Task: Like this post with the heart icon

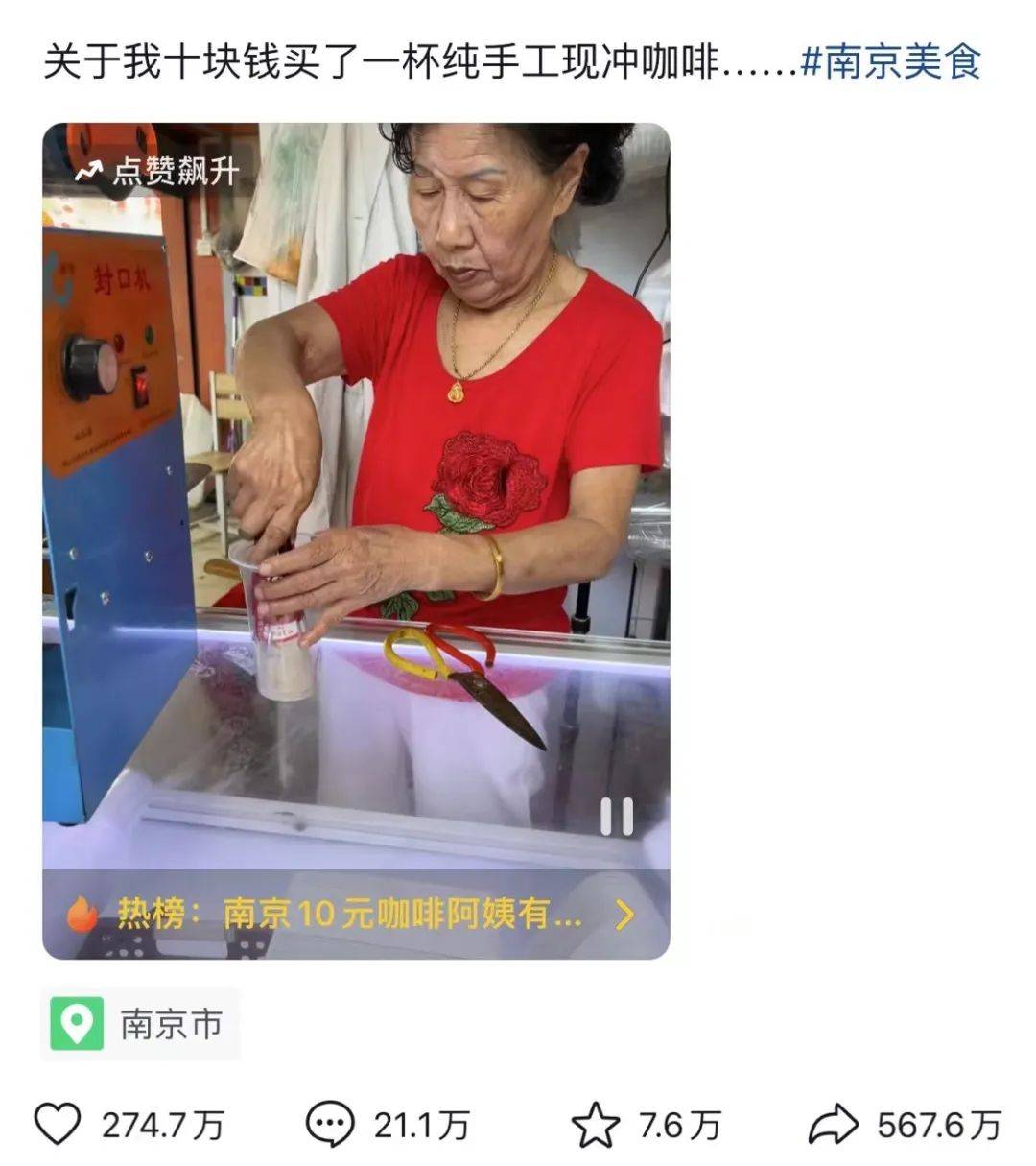Action: 58,1124
